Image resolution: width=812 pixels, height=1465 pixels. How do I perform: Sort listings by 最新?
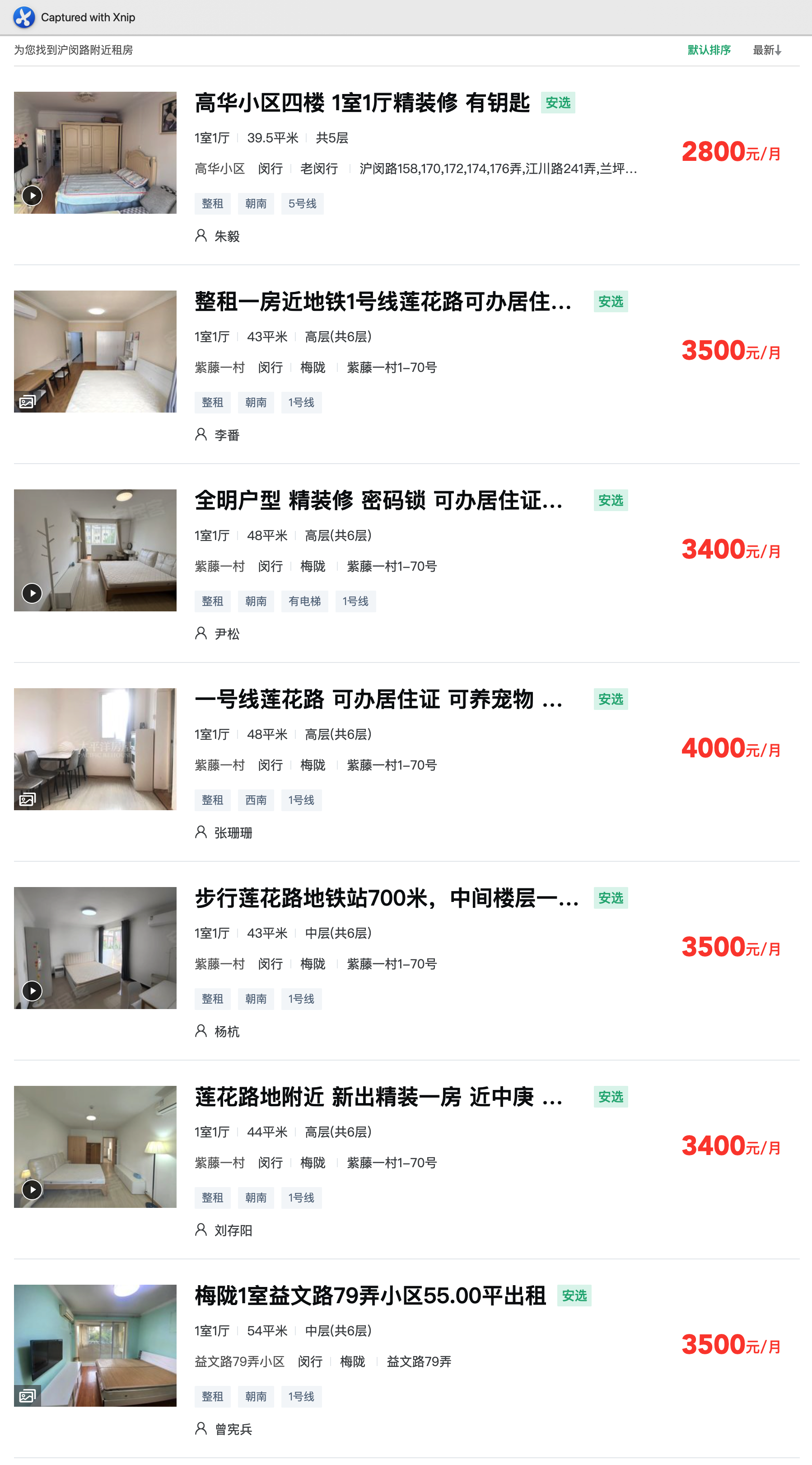click(x=766, y=50)
